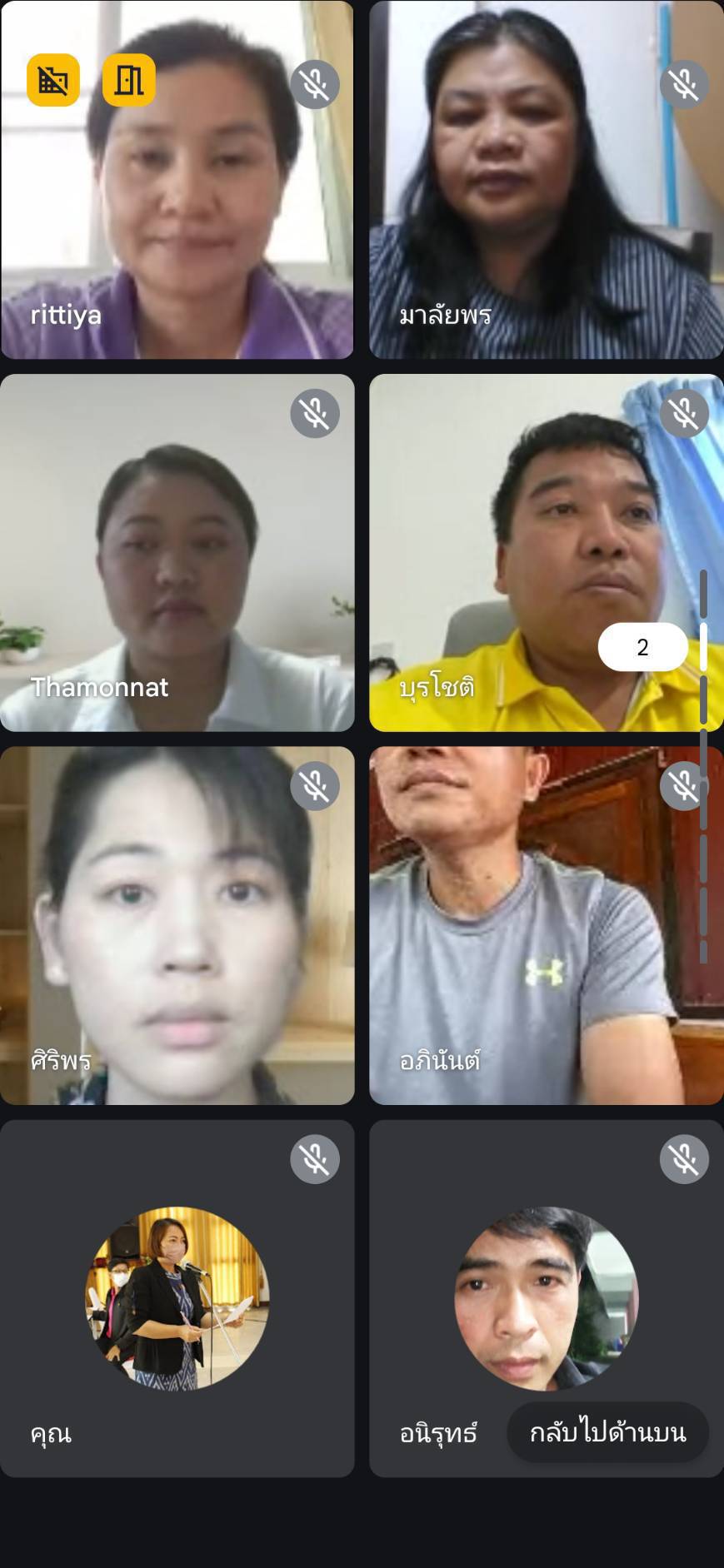
Task: Open ศิริพร's video tile
Action: click(177, 925)
